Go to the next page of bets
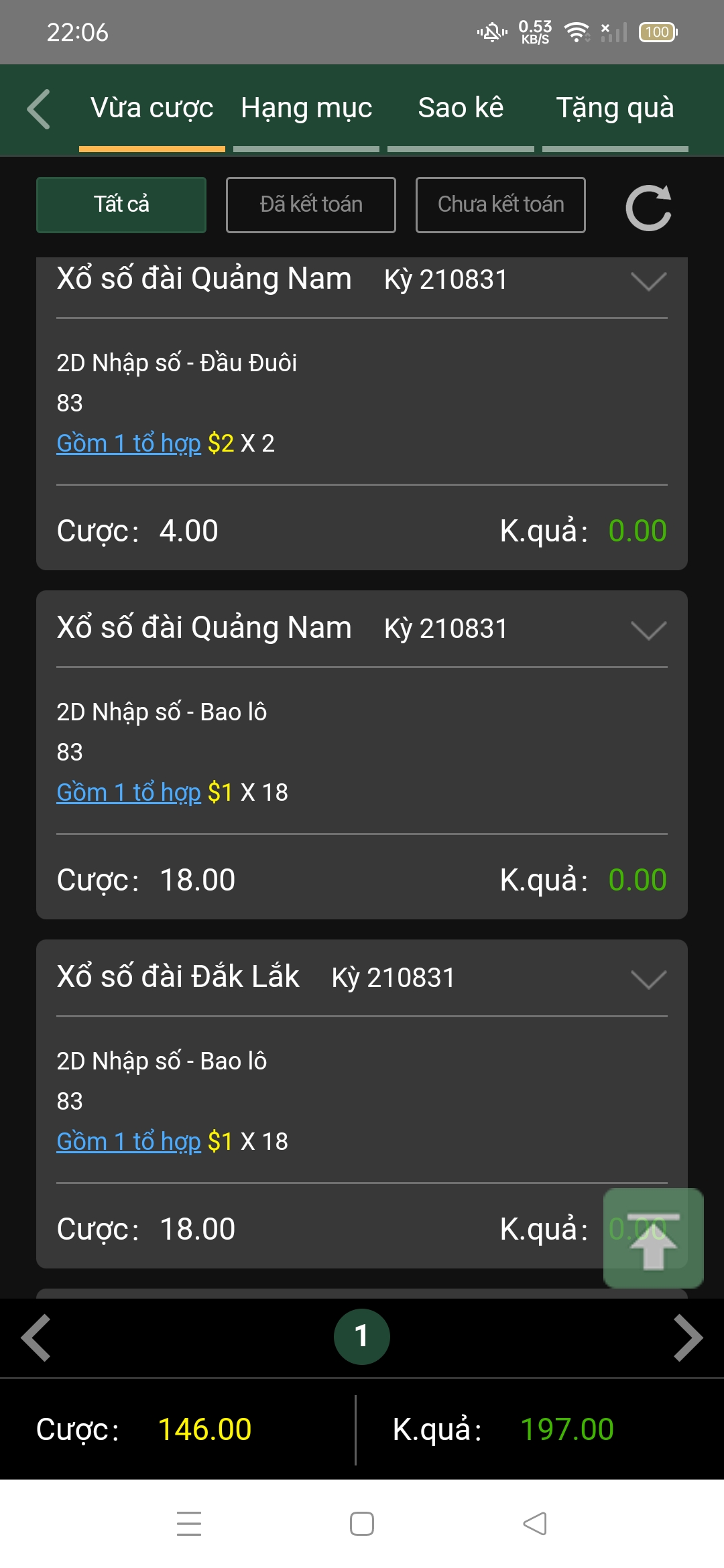This screenshot has width=724, height=1568. 688,1337
